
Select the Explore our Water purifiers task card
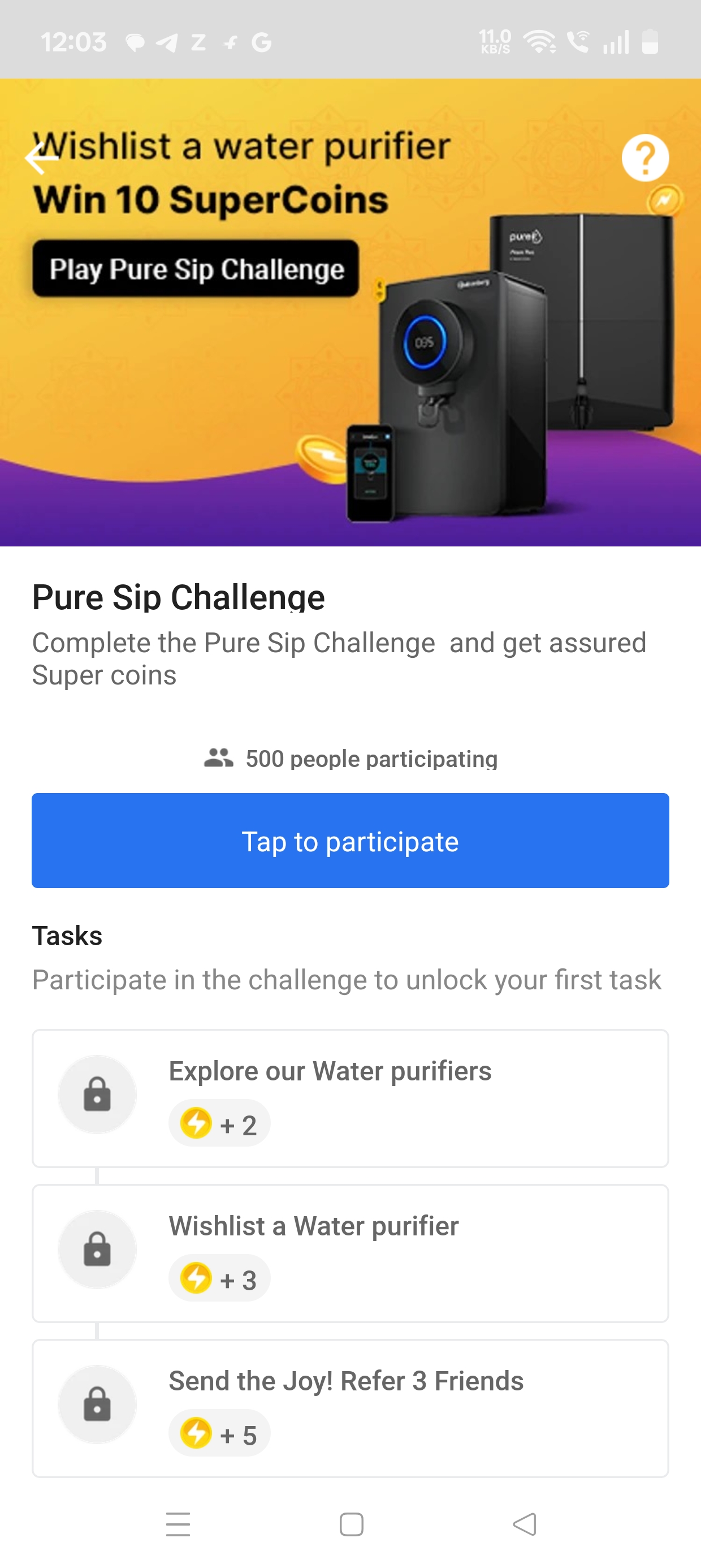[350, 1096]
